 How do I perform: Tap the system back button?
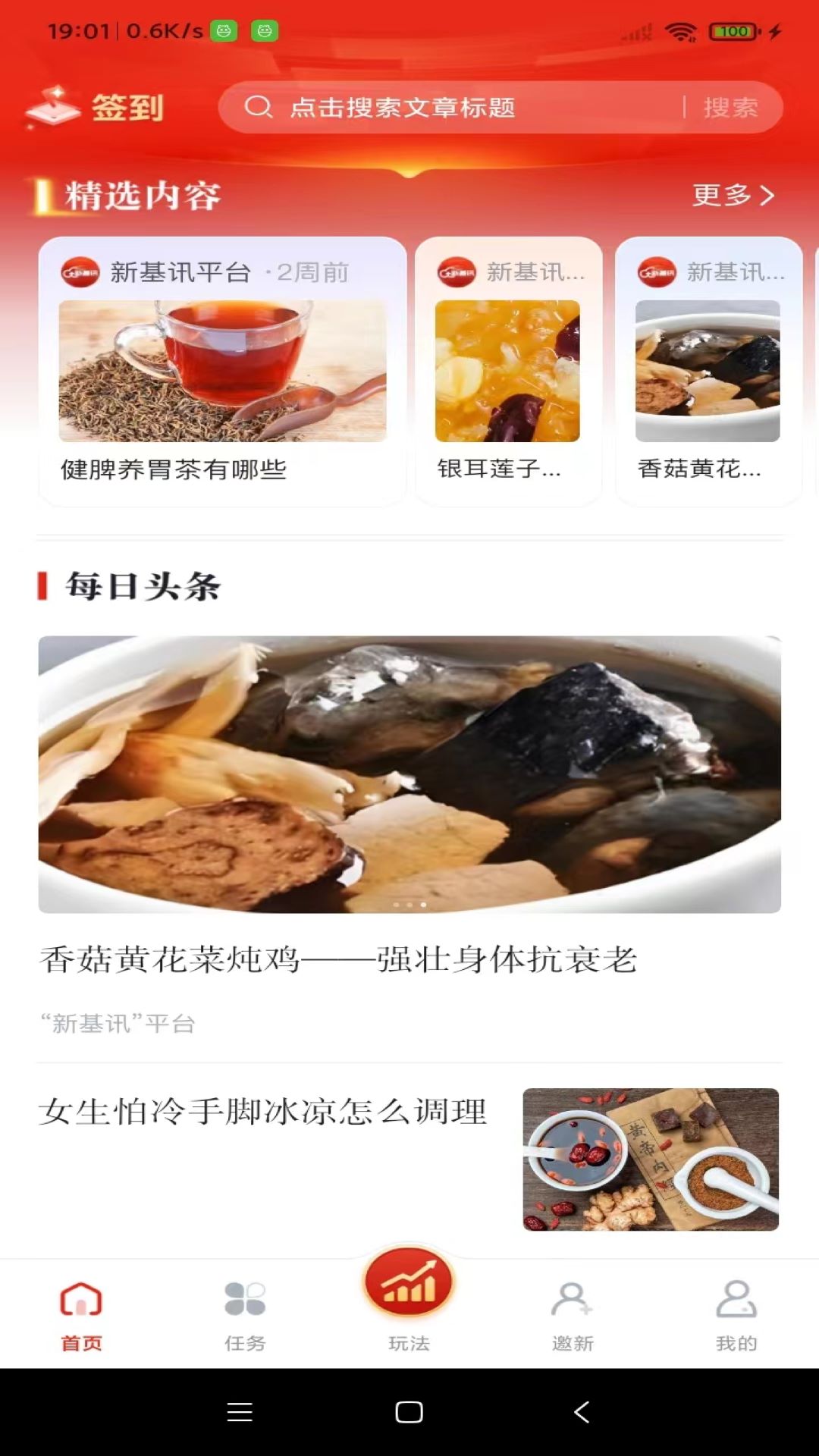[x=582, y=1412]
